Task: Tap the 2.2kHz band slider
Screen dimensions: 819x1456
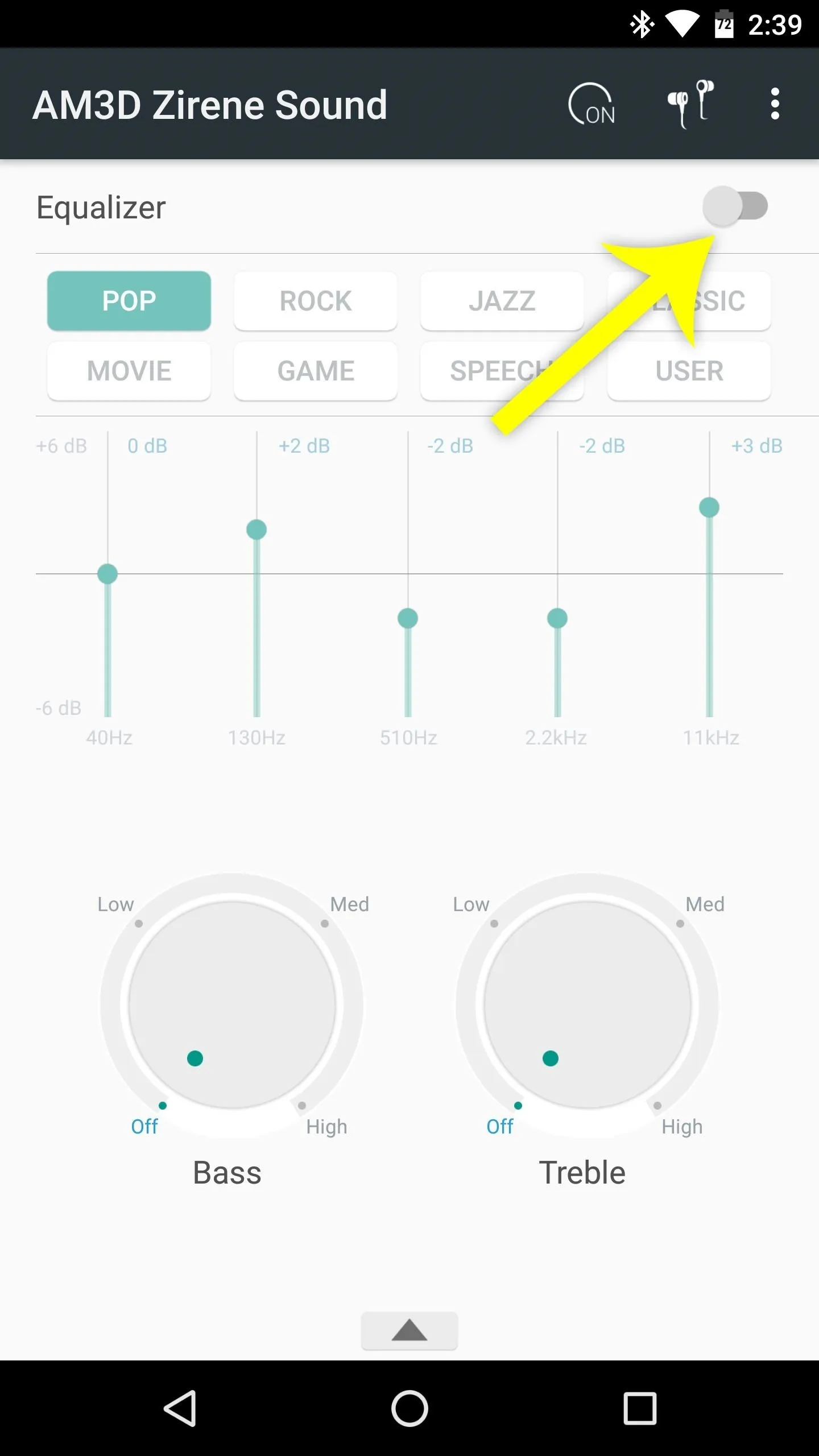Action: 557,618
